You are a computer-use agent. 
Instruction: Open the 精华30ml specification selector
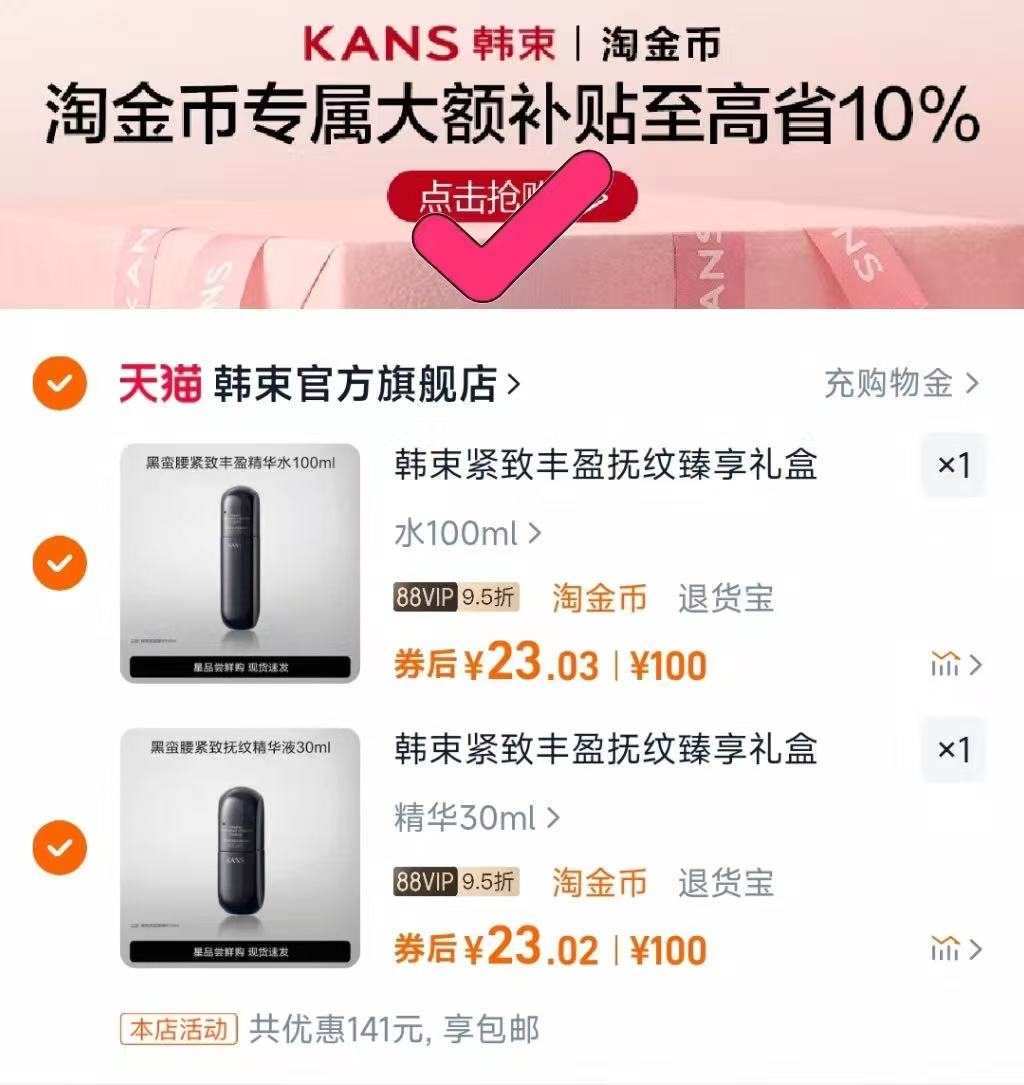[471, 818]
